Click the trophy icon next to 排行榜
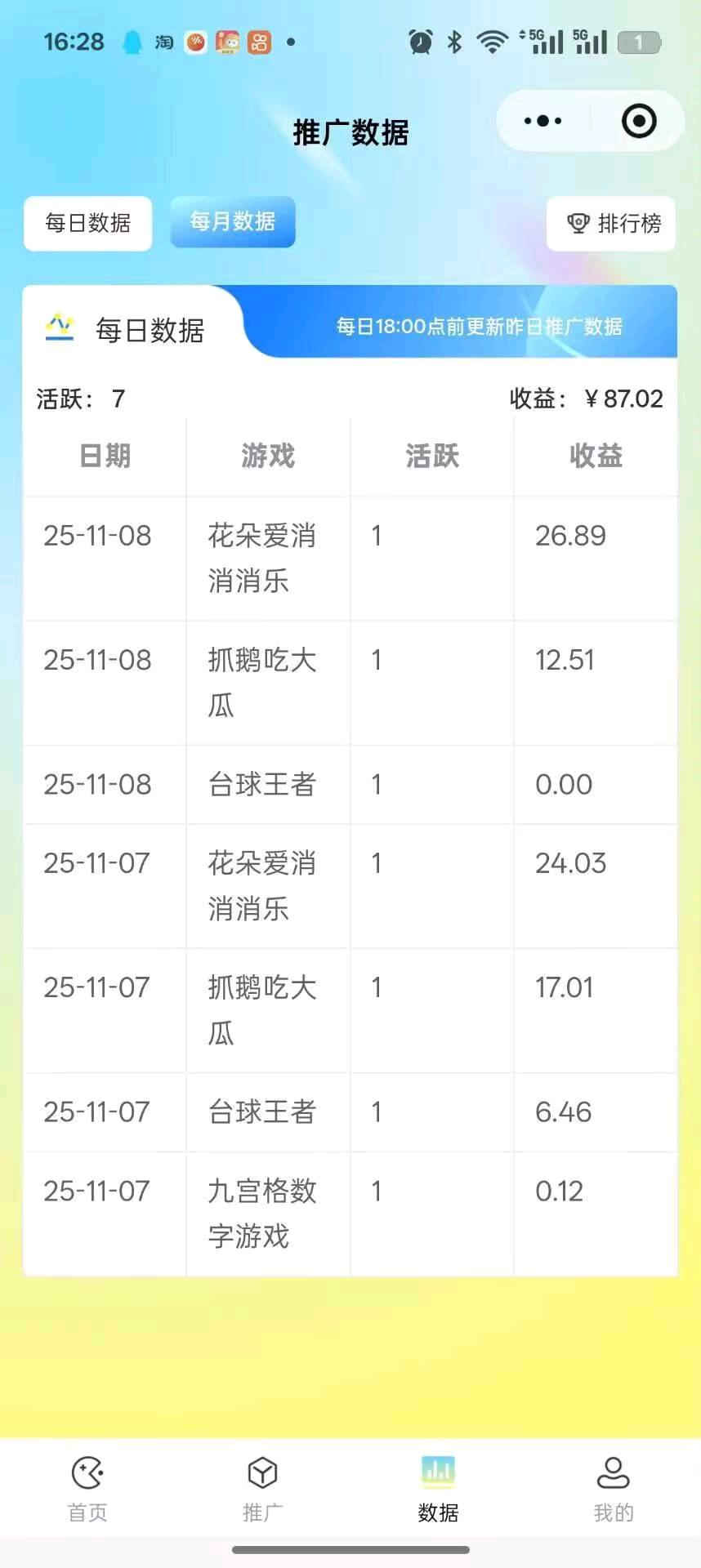Image resolution: width=701 pixels, height=1568 pixels. tap(578, 223)
